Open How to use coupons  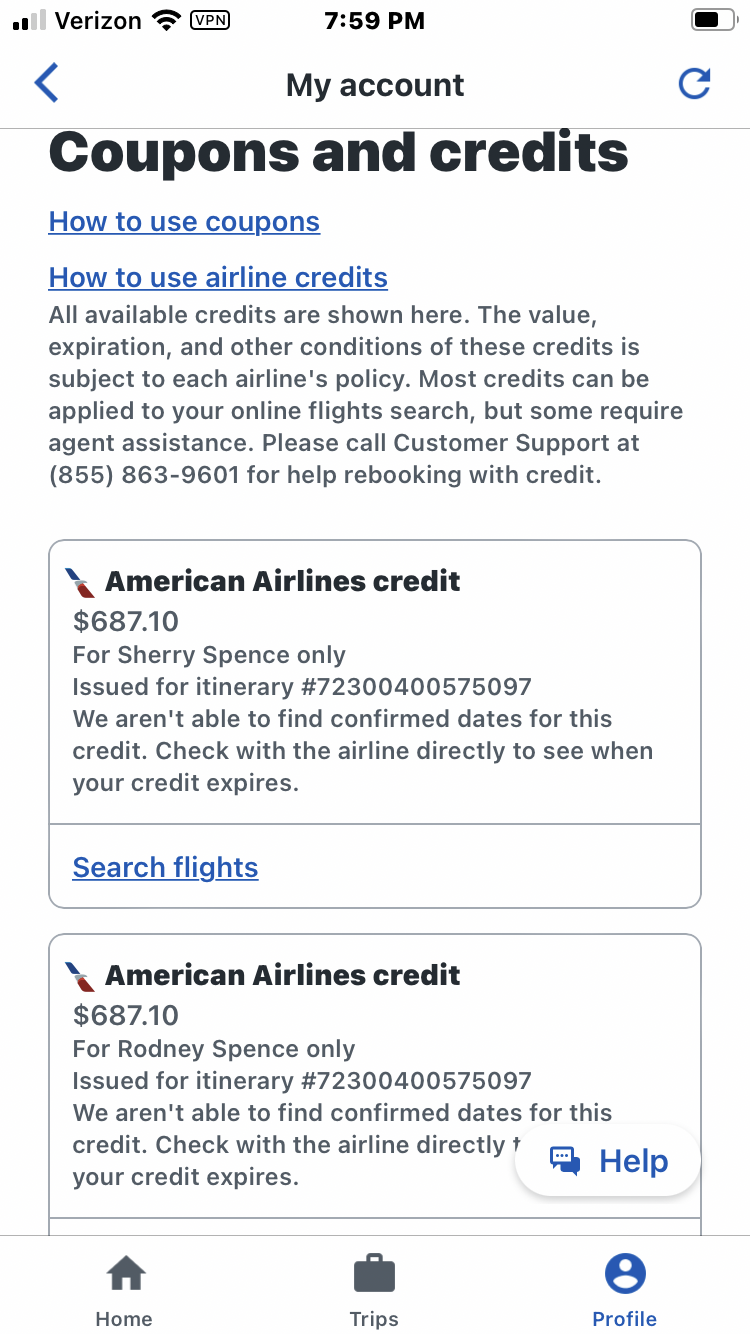[184, 221]
